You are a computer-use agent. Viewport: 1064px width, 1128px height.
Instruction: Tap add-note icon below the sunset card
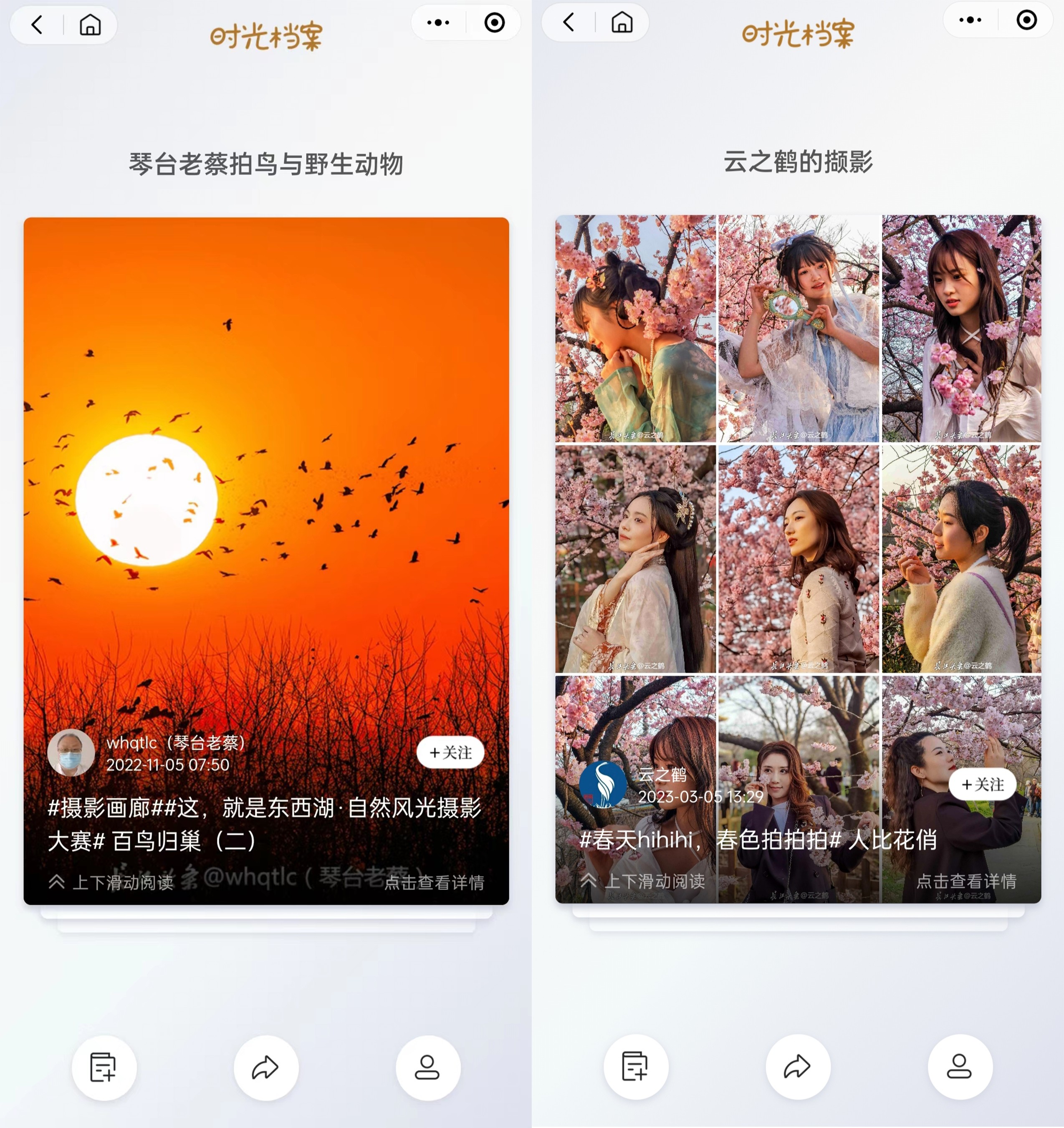(104, 1067)
